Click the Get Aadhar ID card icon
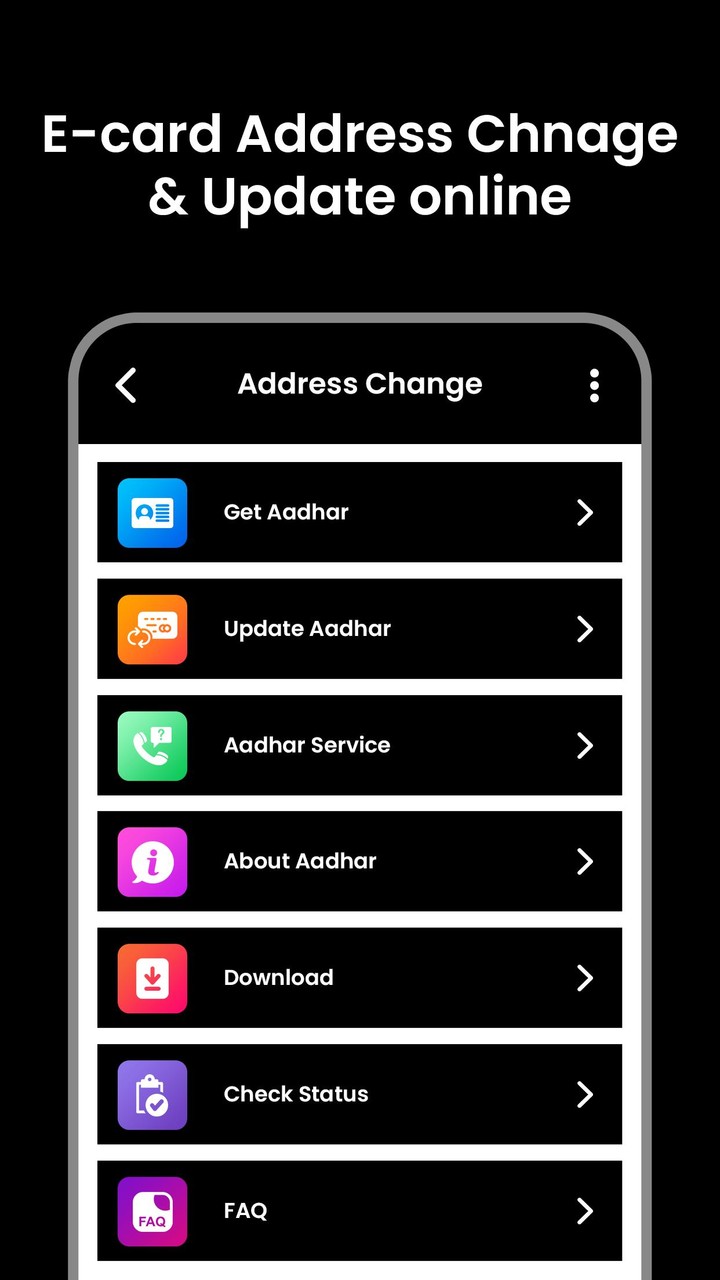Viewport: 720px width, 1280px height. [x=152, y=512]
